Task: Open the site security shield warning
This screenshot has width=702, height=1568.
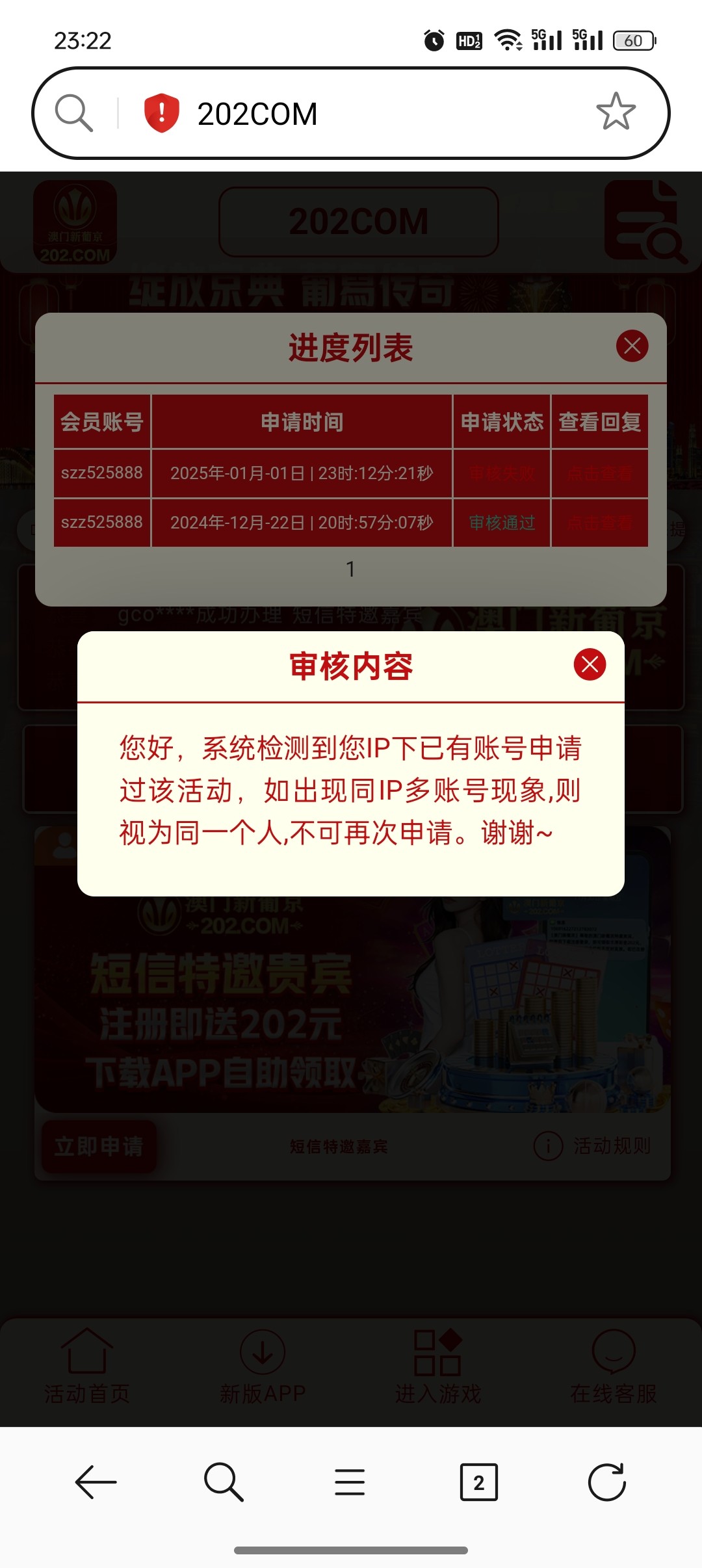Action: (x=161, y=113)
